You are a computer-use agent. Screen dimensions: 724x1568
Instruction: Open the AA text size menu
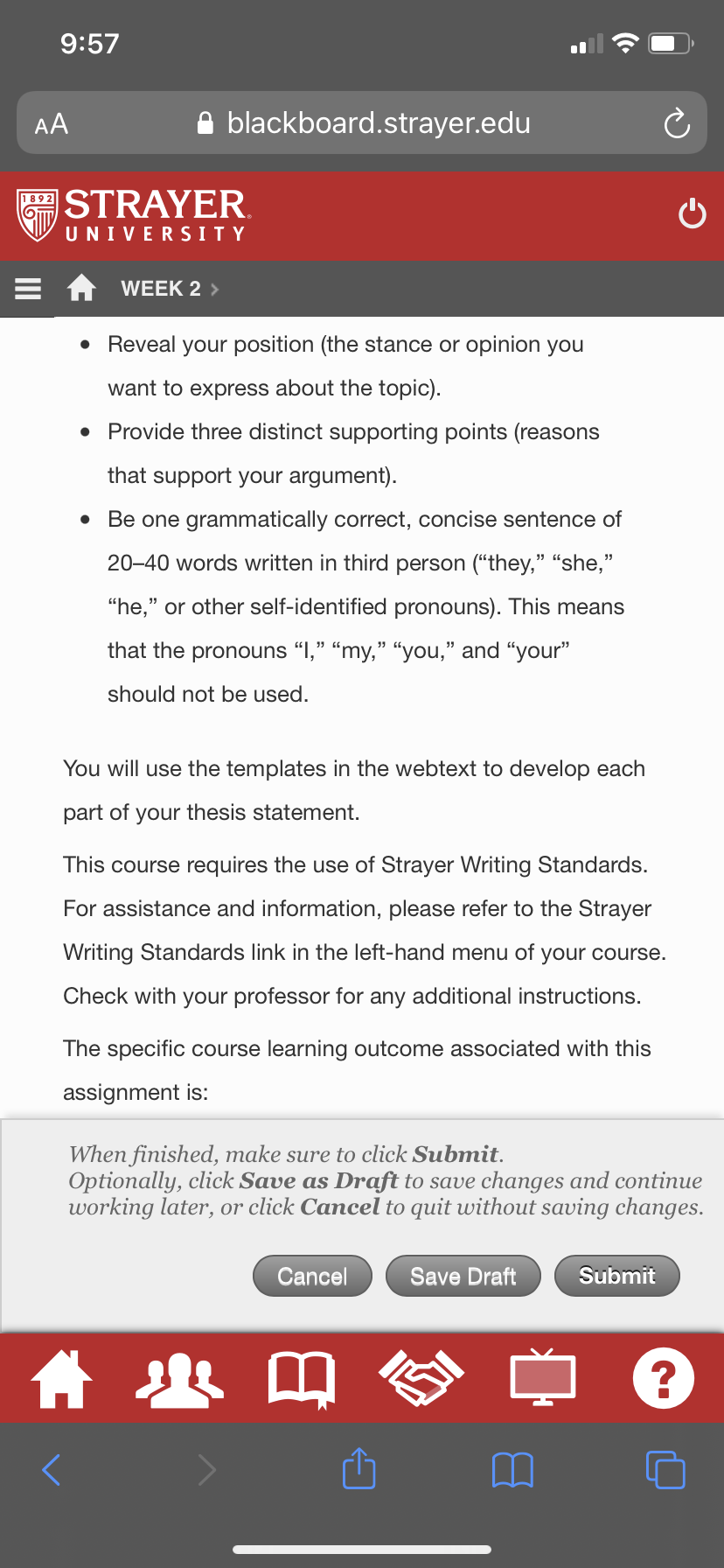tap(52, 124)
